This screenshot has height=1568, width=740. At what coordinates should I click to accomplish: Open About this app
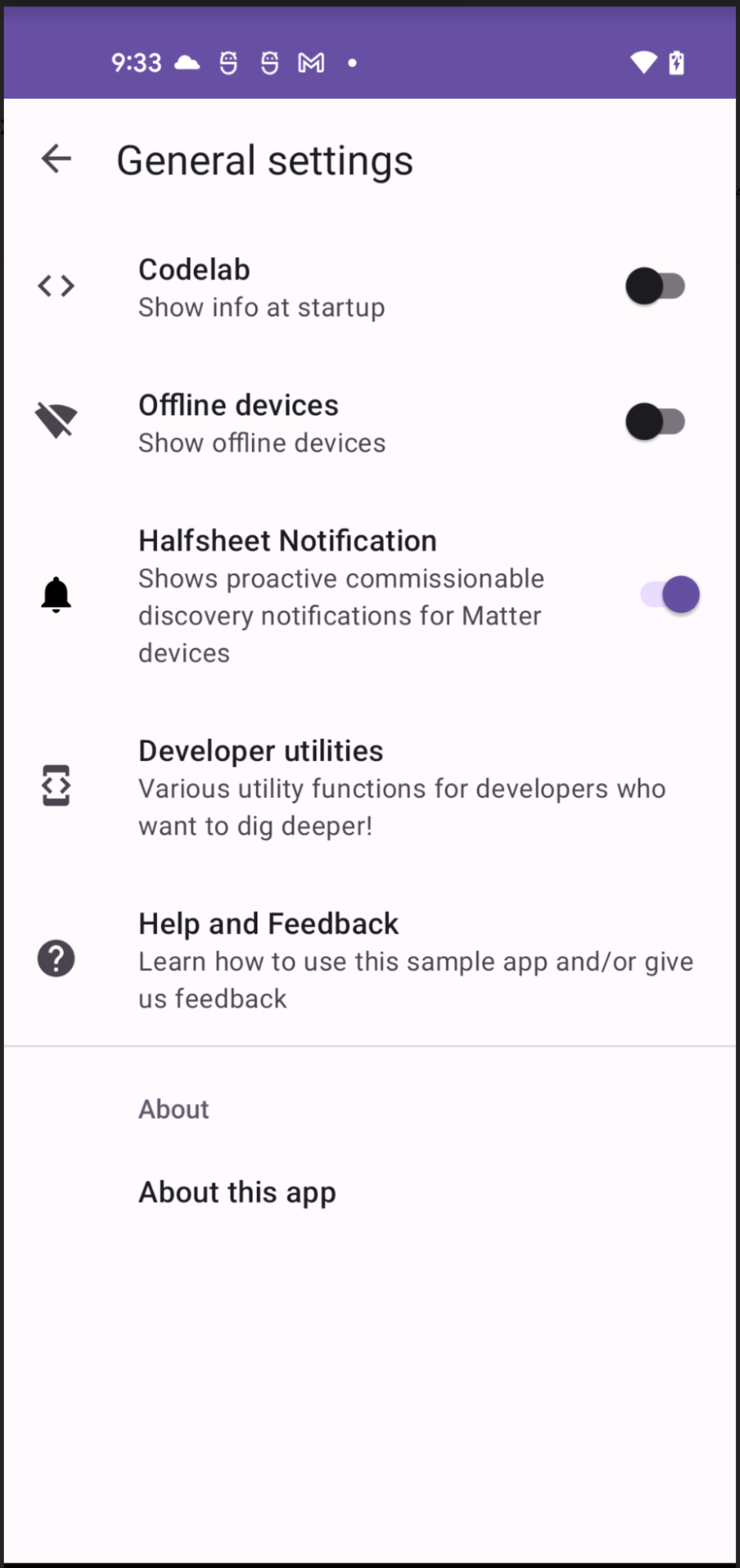(x=237, y=1192)
